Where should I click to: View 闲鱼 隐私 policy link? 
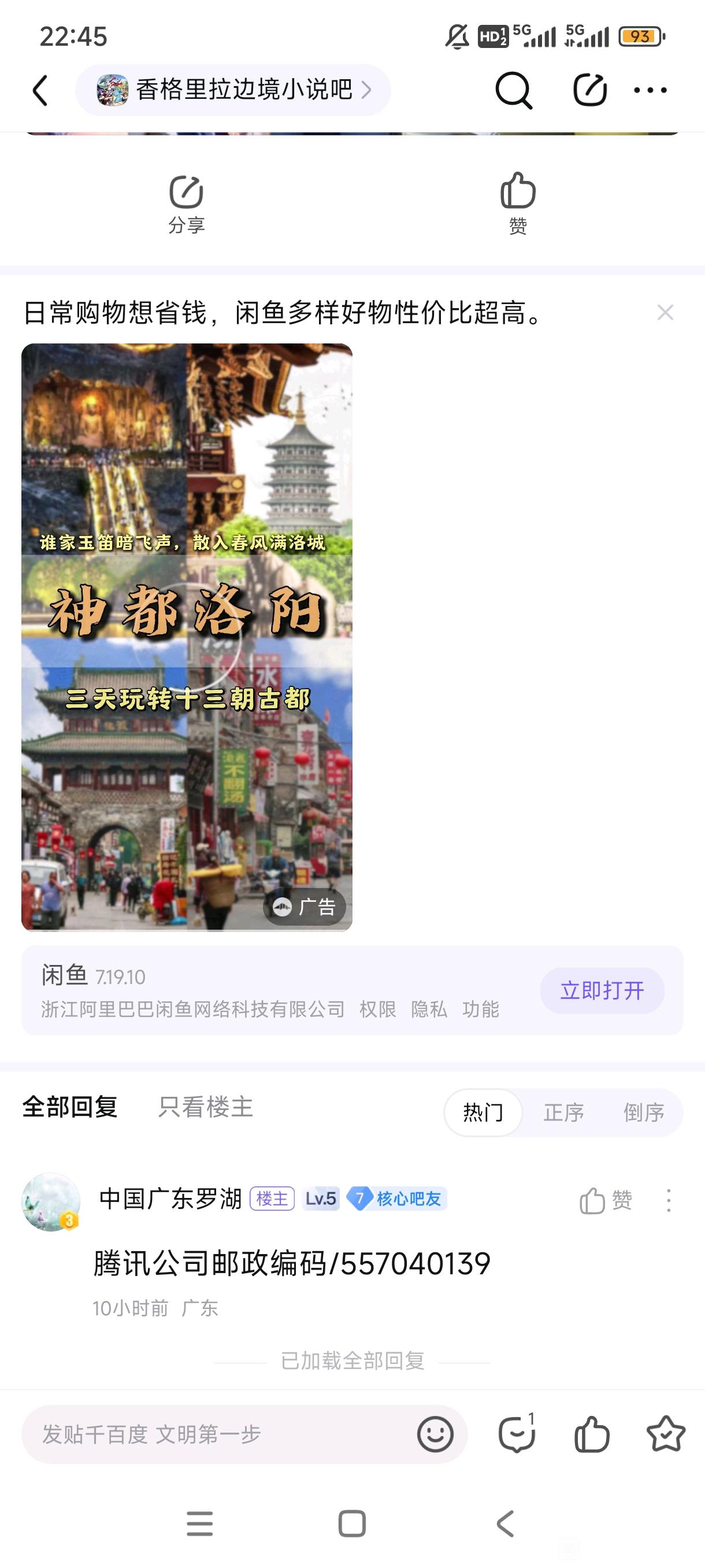coord(429,1009)
